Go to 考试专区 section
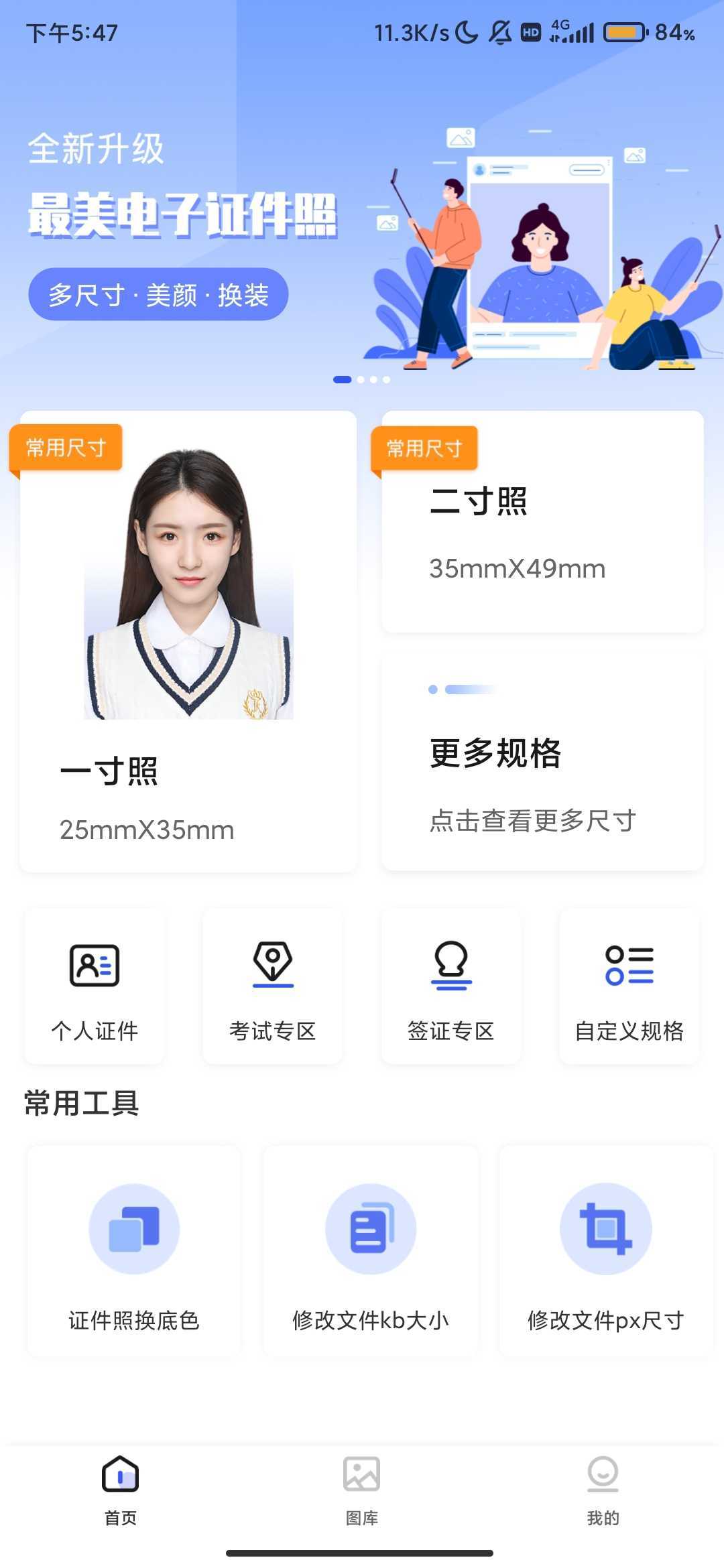Screen dimensions: 724x1568 pyautogui.click(x=273, y=986)
